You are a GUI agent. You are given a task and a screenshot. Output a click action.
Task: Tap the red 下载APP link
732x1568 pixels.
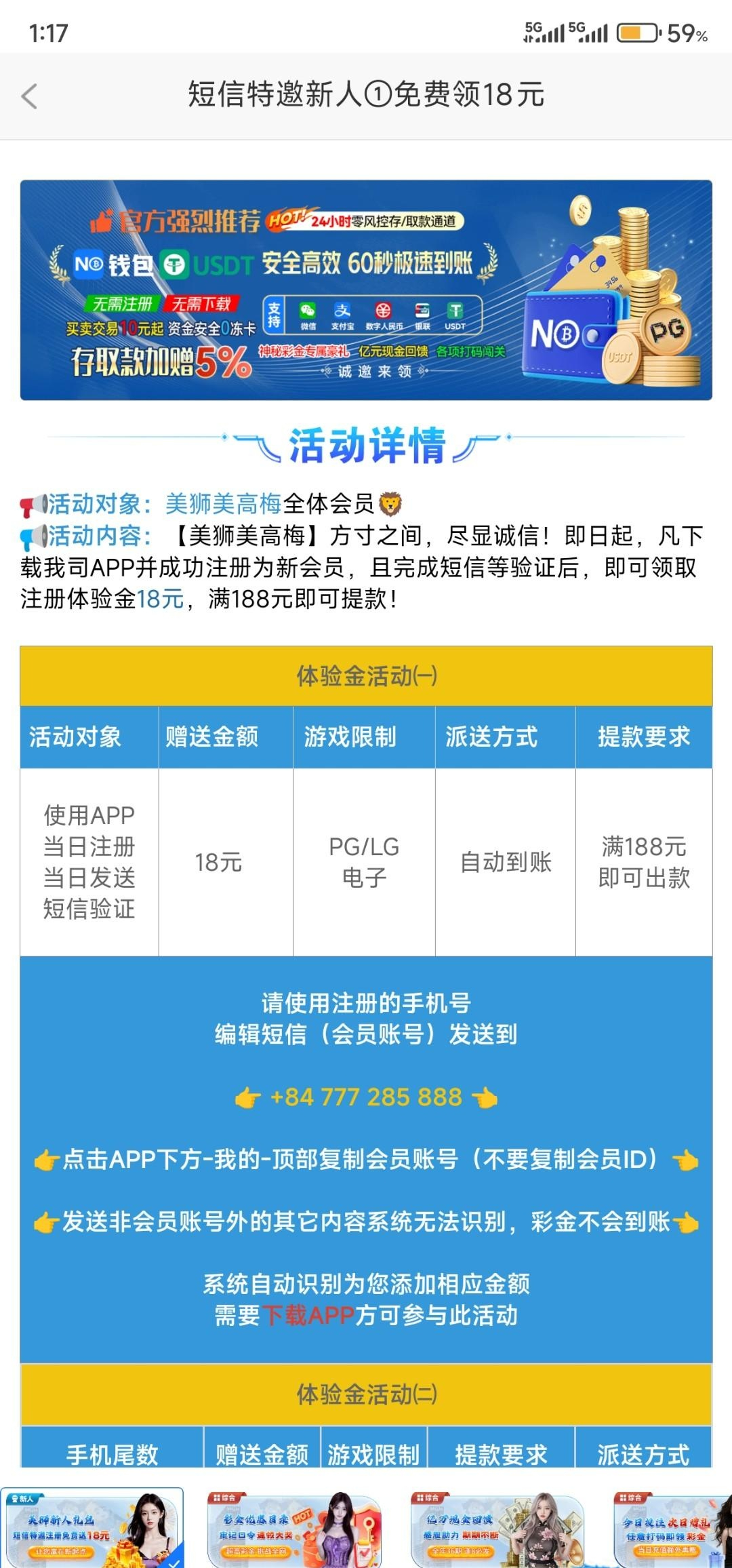(308, 1315)
